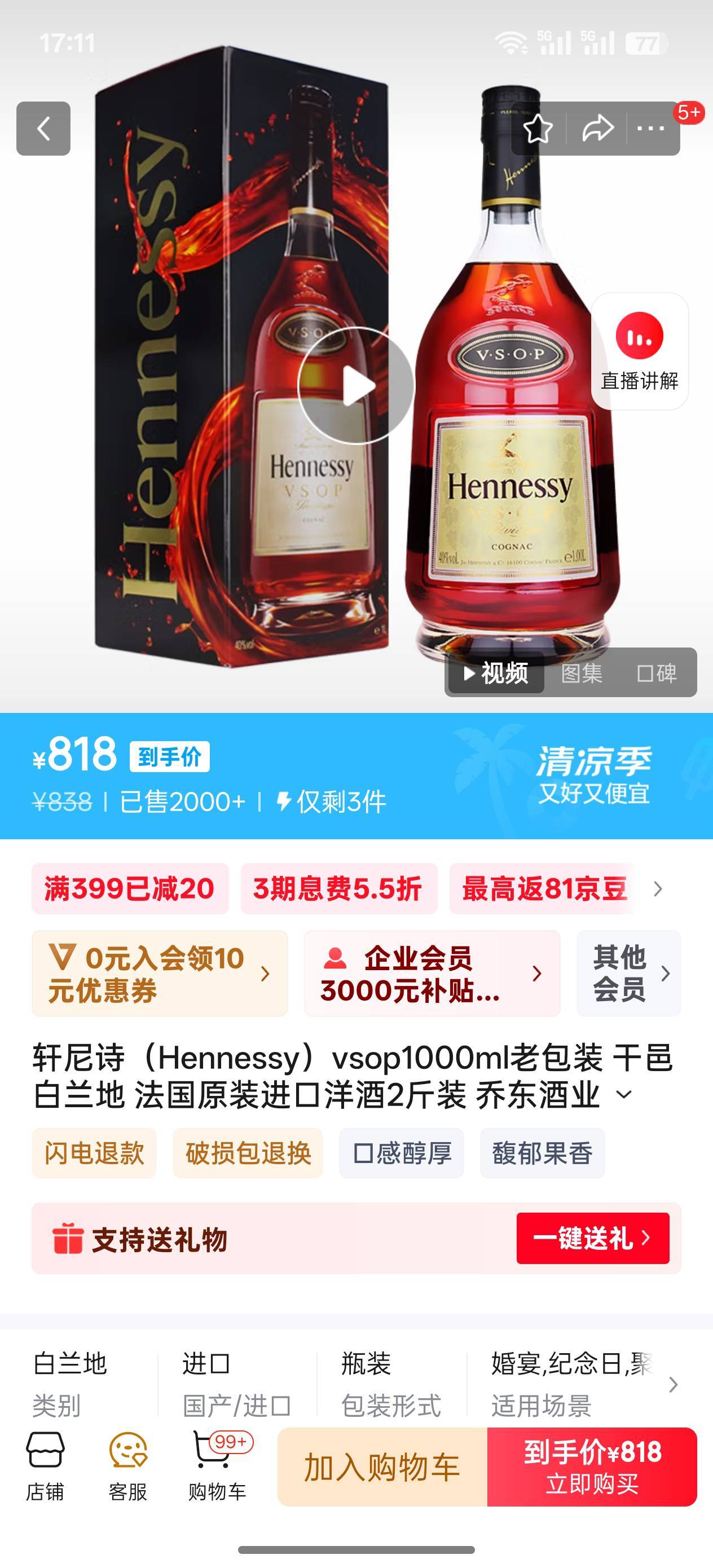Favorite this product with the star icon

coord(538,129)
